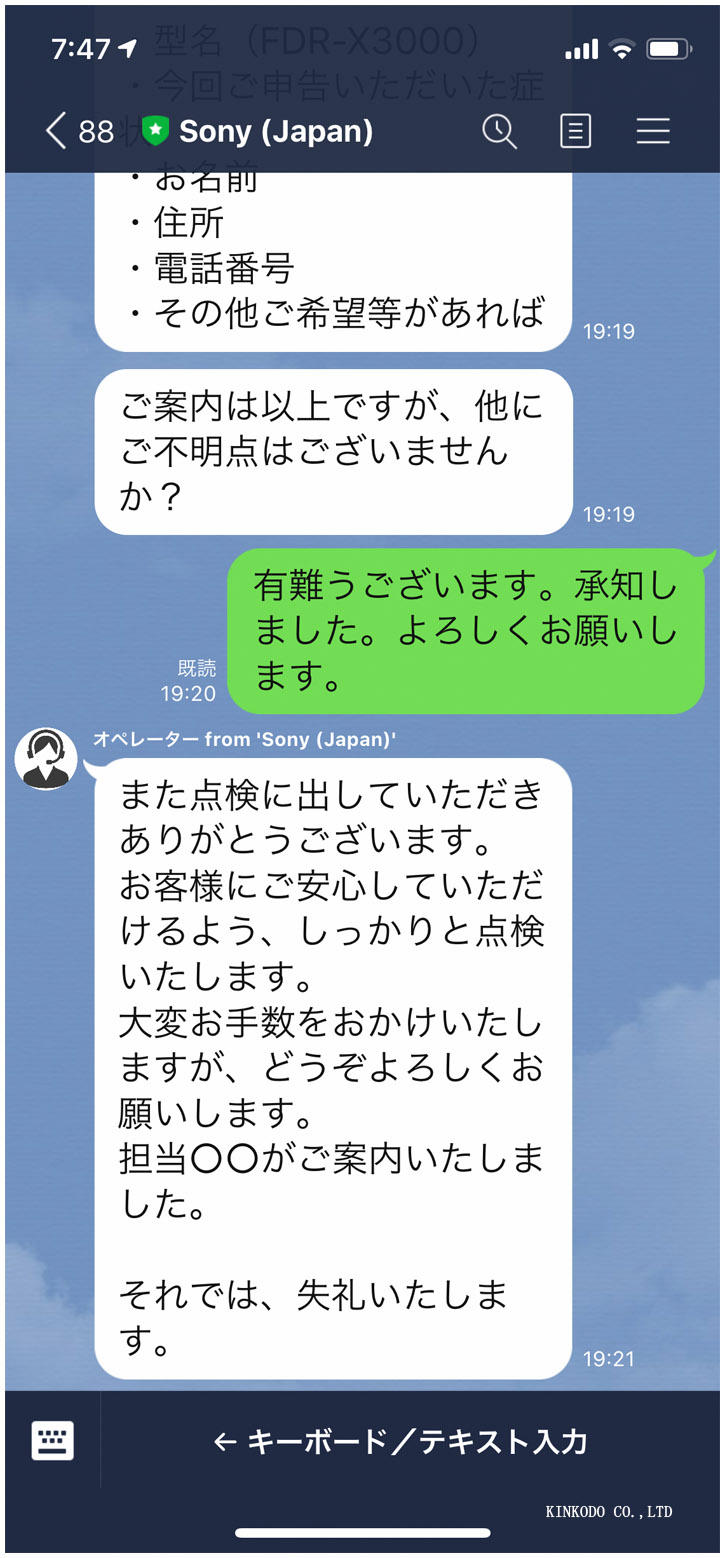Tap the 7:47 clock in status bar
The height and width of the screenshot is (1558, 725).
[x=80, y=45]
